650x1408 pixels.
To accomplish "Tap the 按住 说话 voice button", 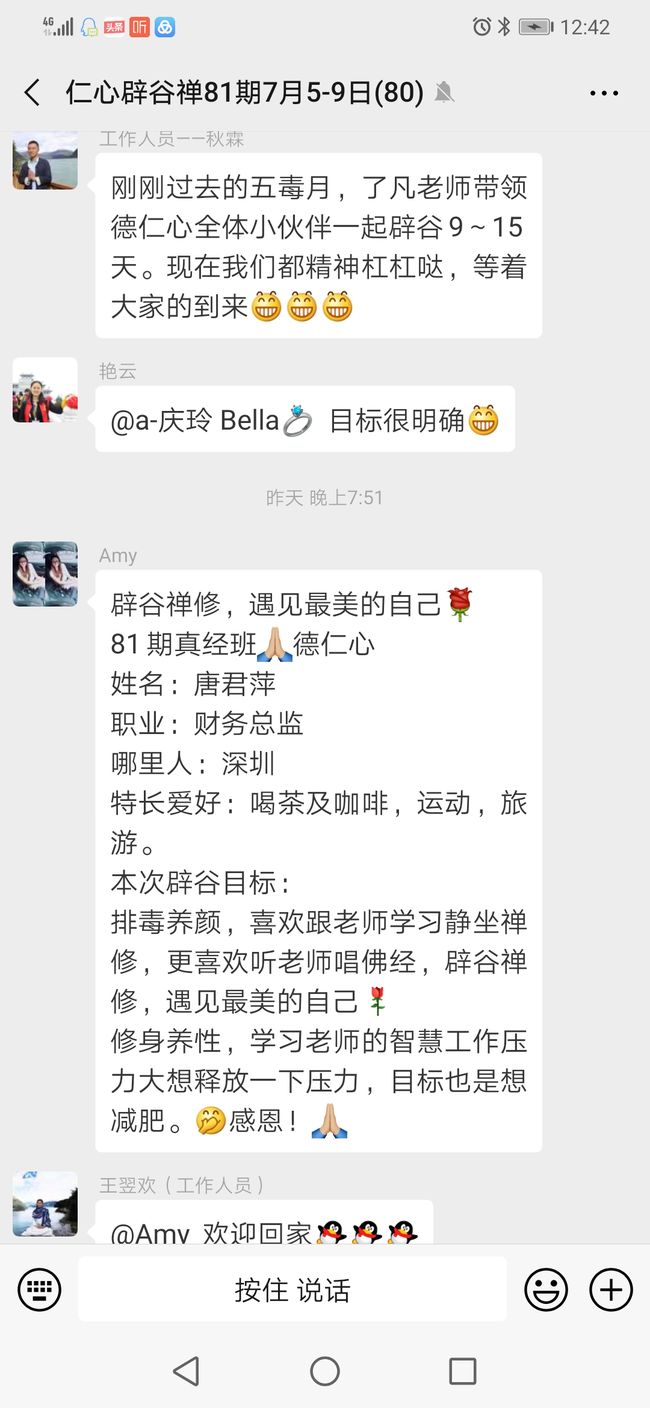I will point(293,1290).
